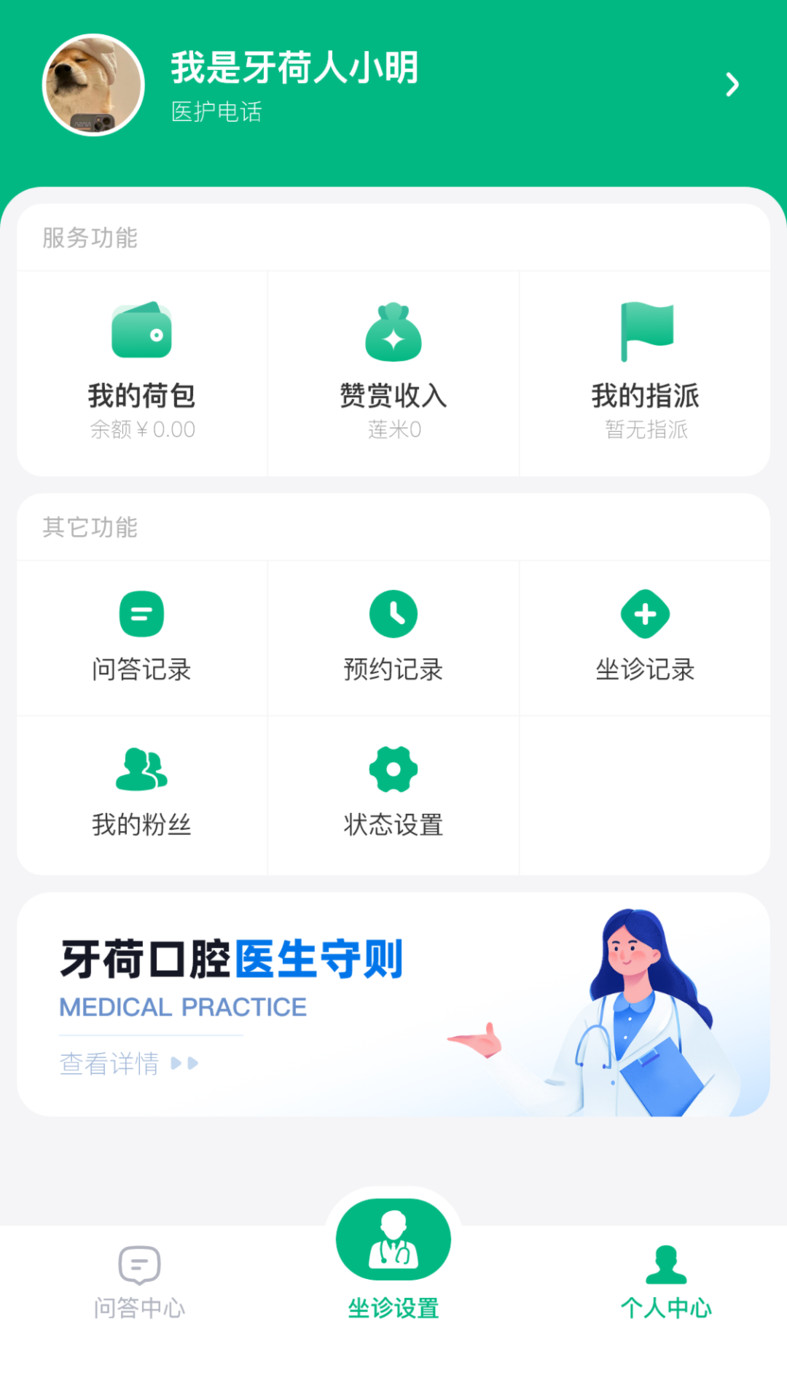Open the 坐诊记录 plus icon
This screenshot has width=787, height=1400.
645,613
